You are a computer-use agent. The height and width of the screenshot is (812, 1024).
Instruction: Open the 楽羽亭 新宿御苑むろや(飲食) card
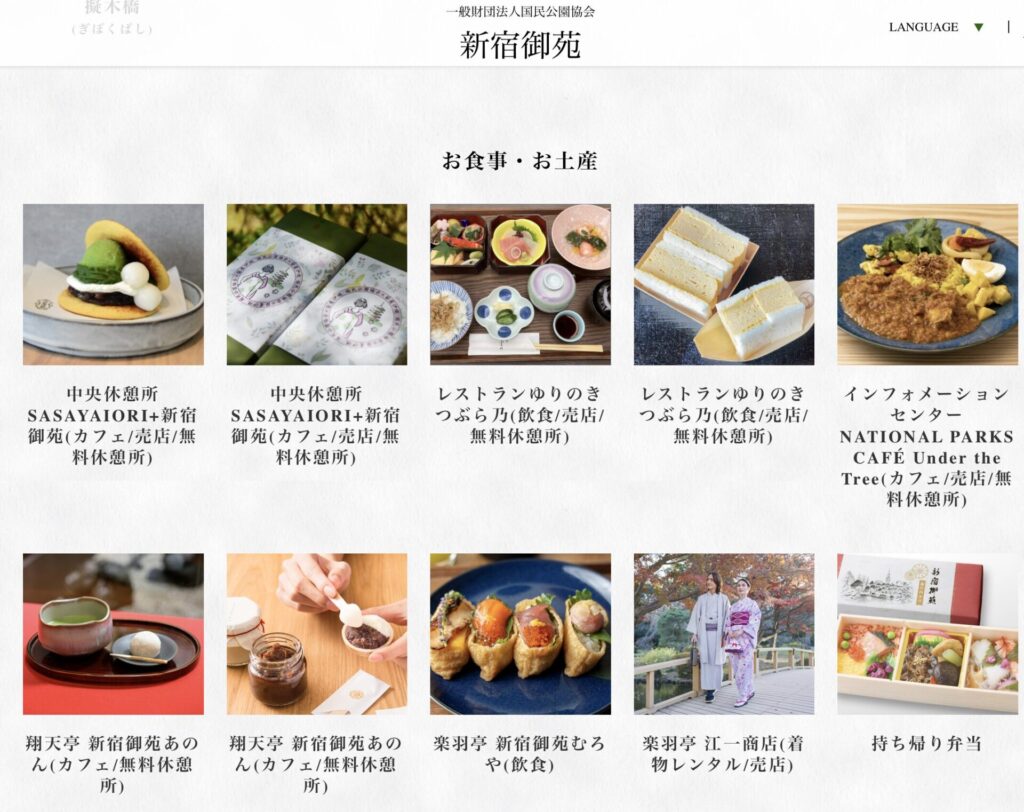[x=520, y=634]
